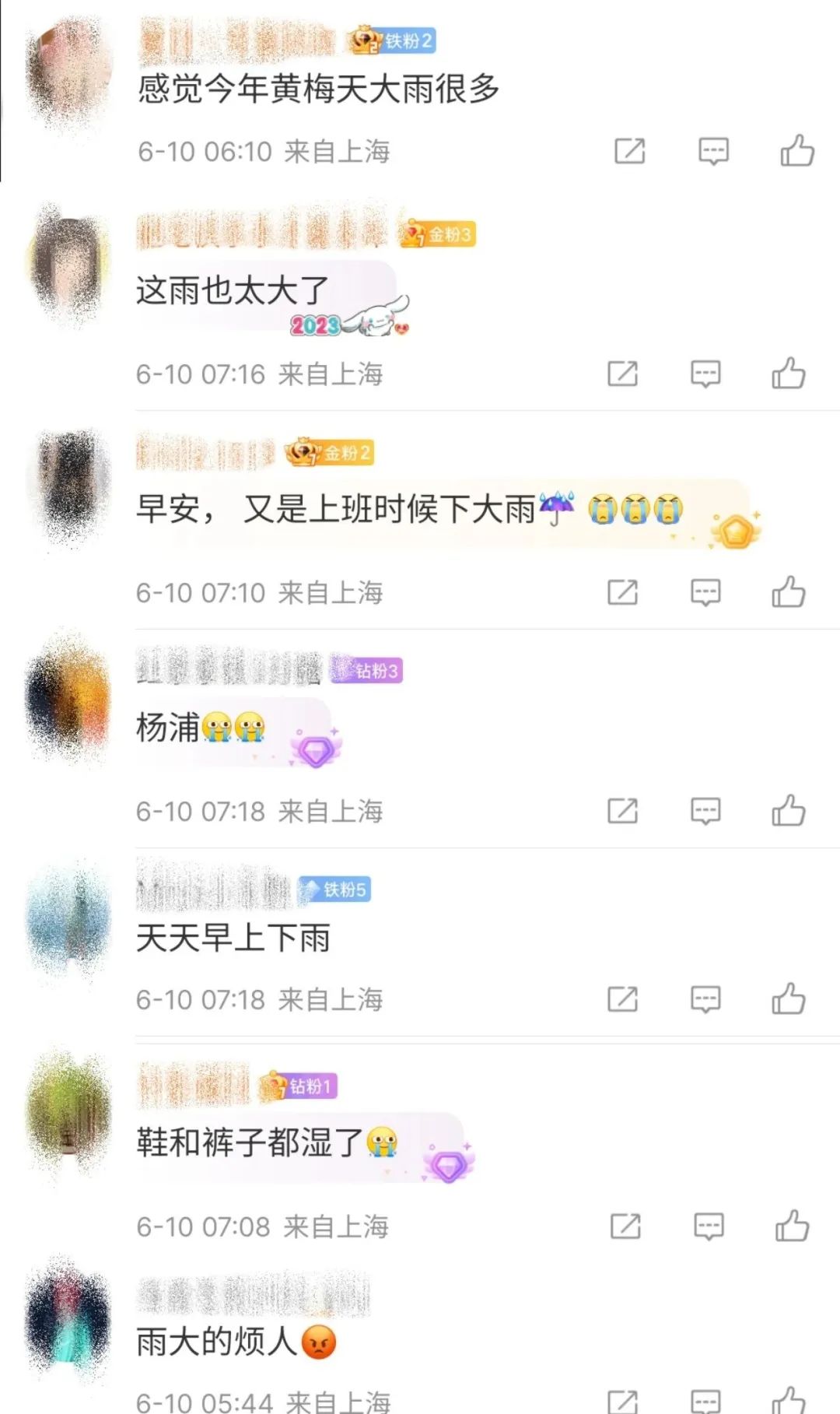Like the comment '天天早上下雨'
Viewport: 840px width, 1414px height.
(788, 998)
